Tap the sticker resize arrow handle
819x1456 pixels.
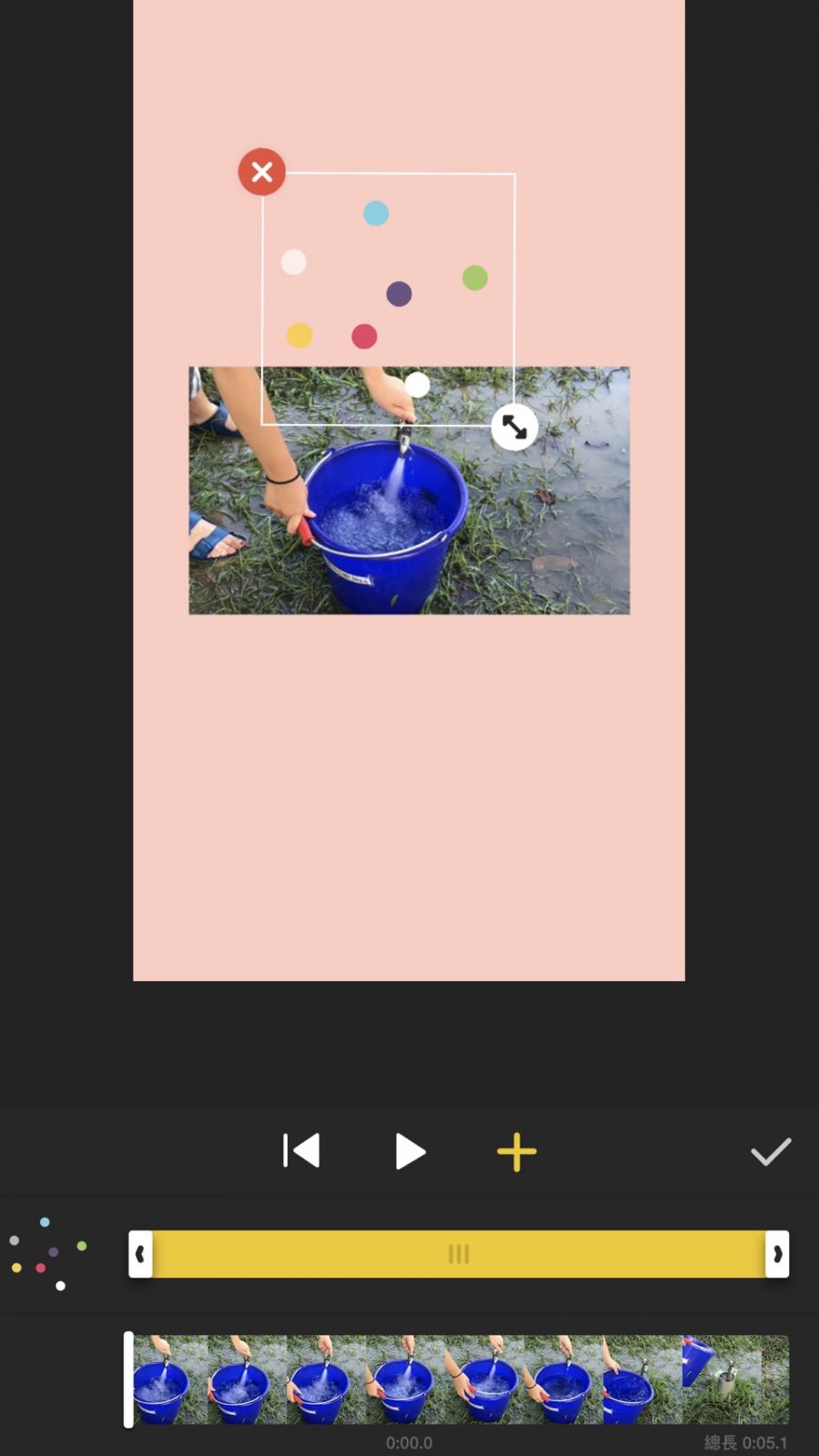click(x=514, y=427)
